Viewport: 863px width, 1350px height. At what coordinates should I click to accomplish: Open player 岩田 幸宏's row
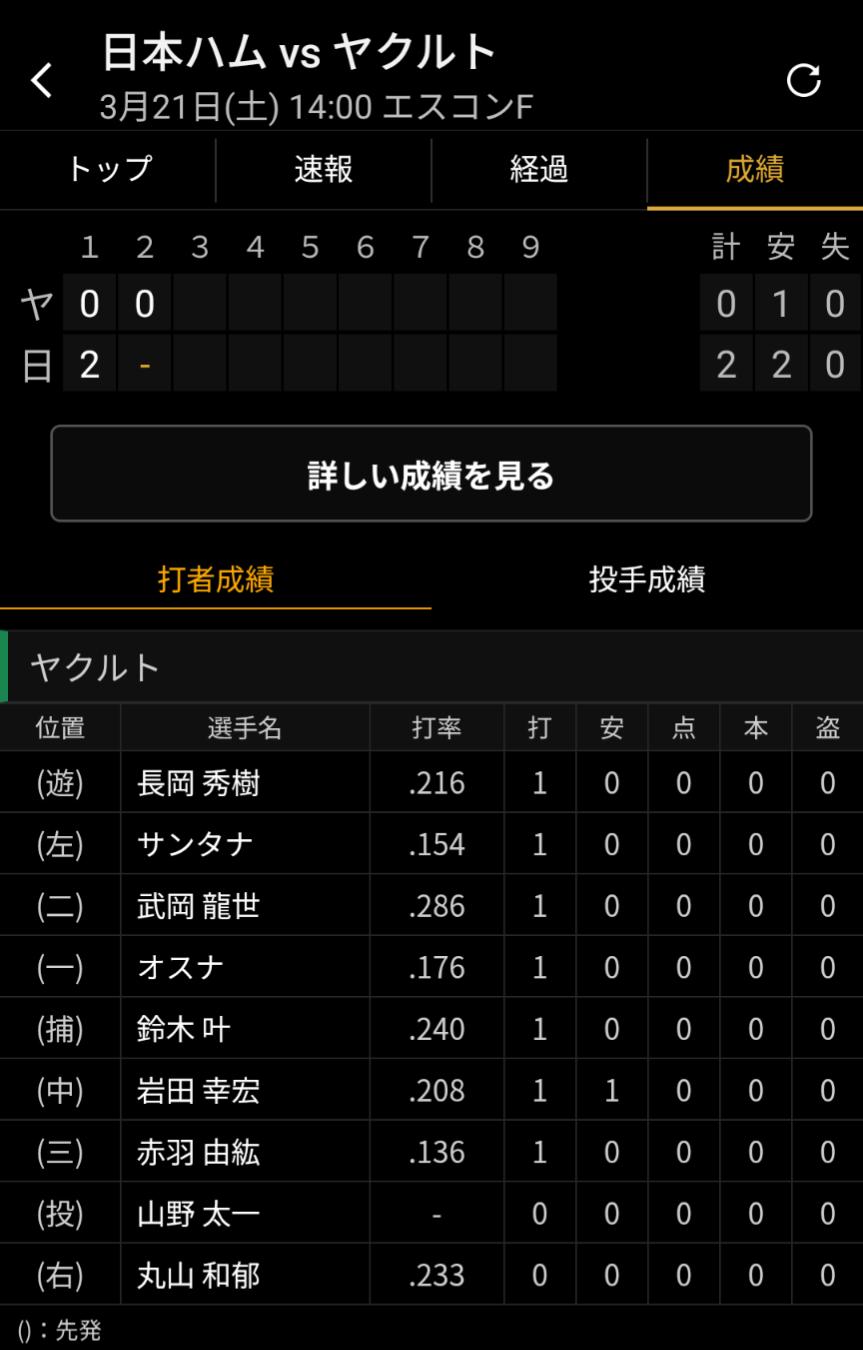[198, 1091]
